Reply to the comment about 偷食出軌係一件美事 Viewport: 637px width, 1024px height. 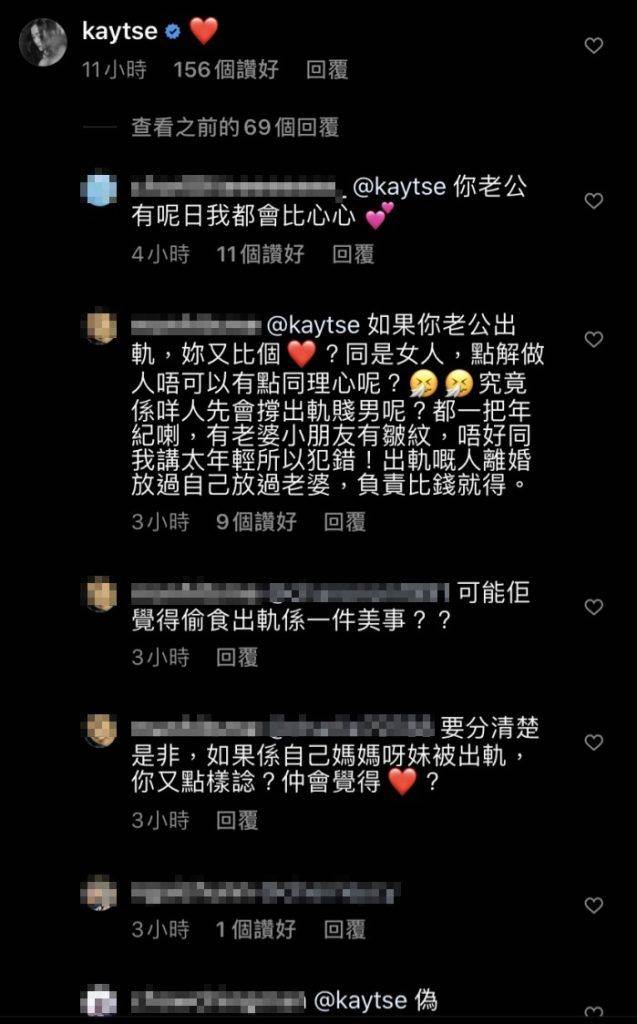point(237,657)
